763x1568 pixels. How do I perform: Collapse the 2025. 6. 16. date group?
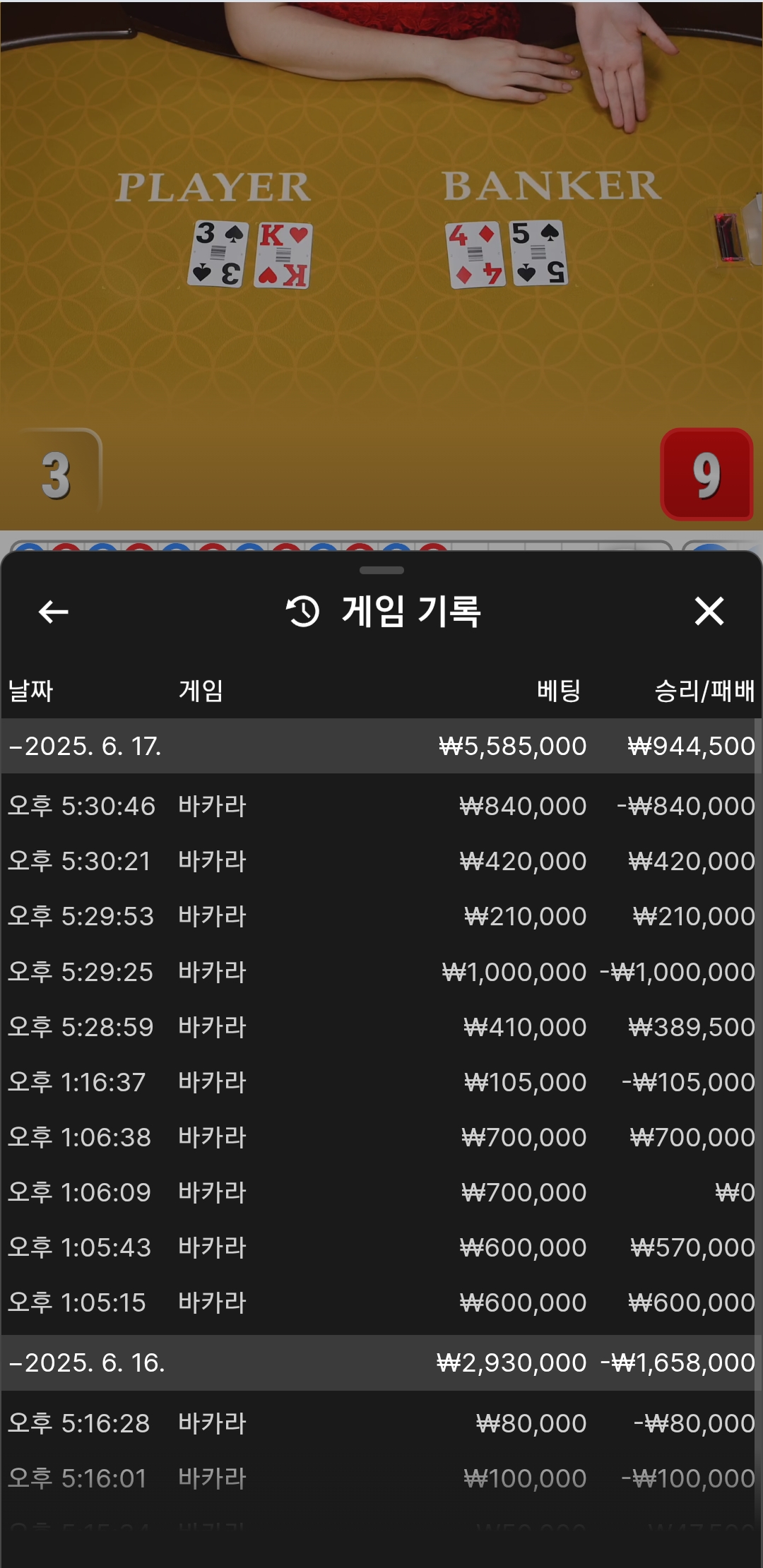tap(87, 1362)
